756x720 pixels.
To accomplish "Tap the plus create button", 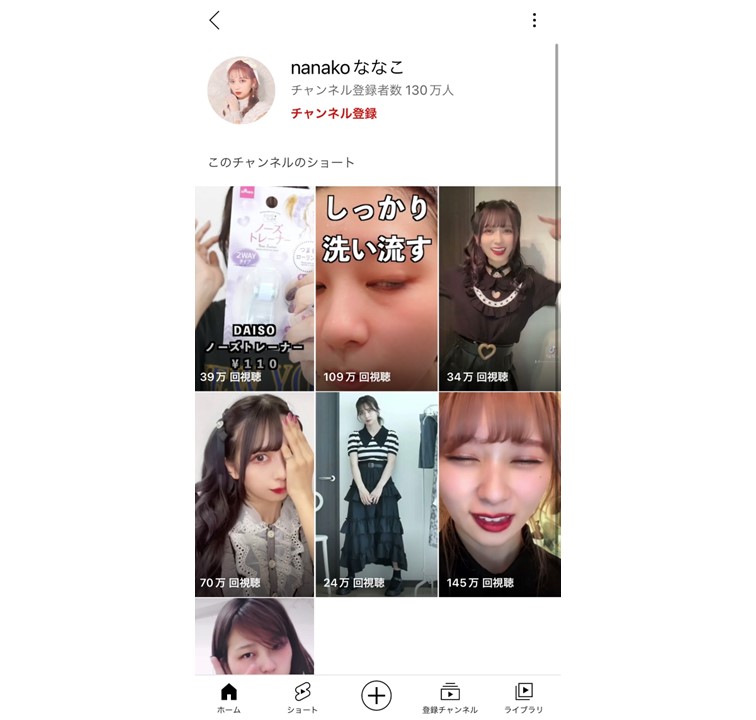I will click(x=376, y=696).
